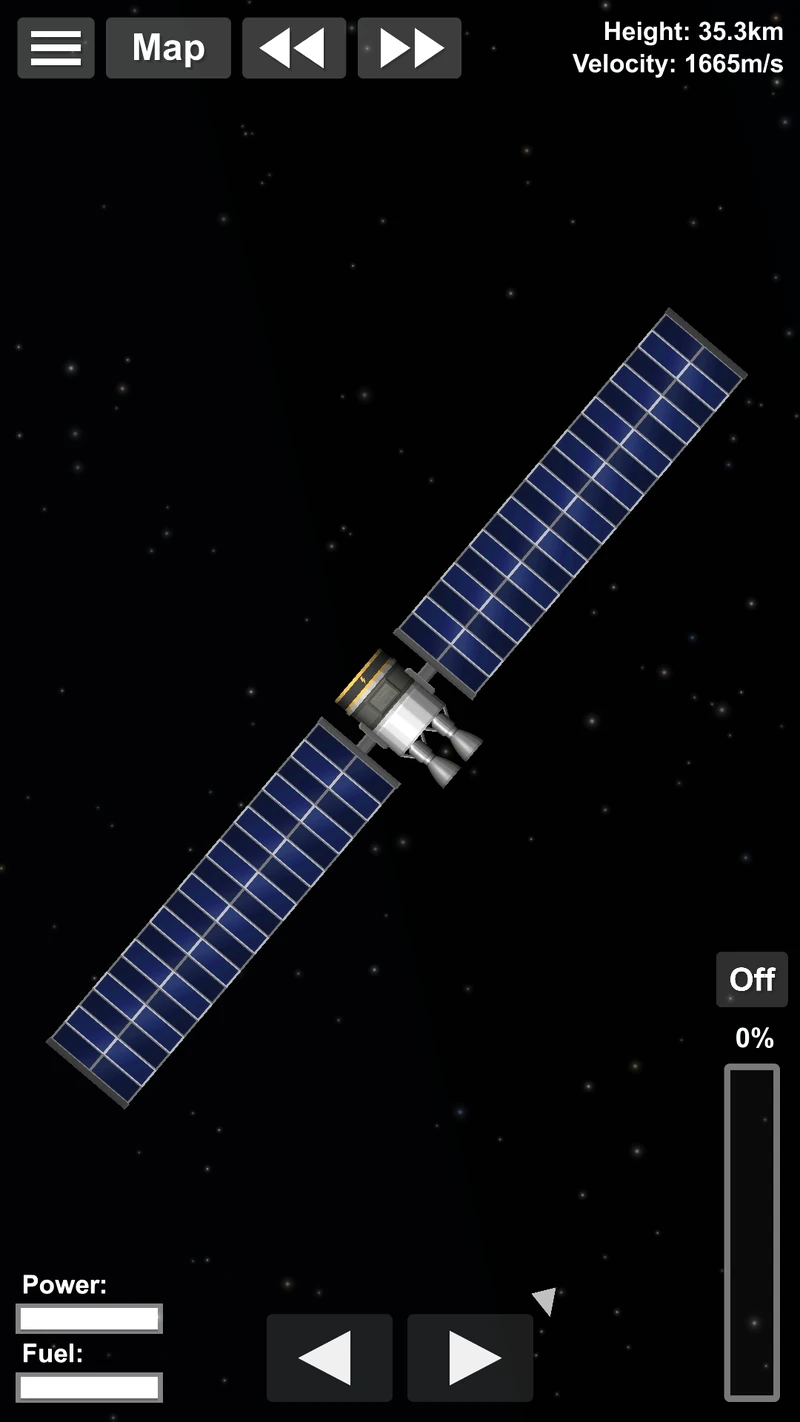
Task: Open the Map view
Action: tap(168, 48)
